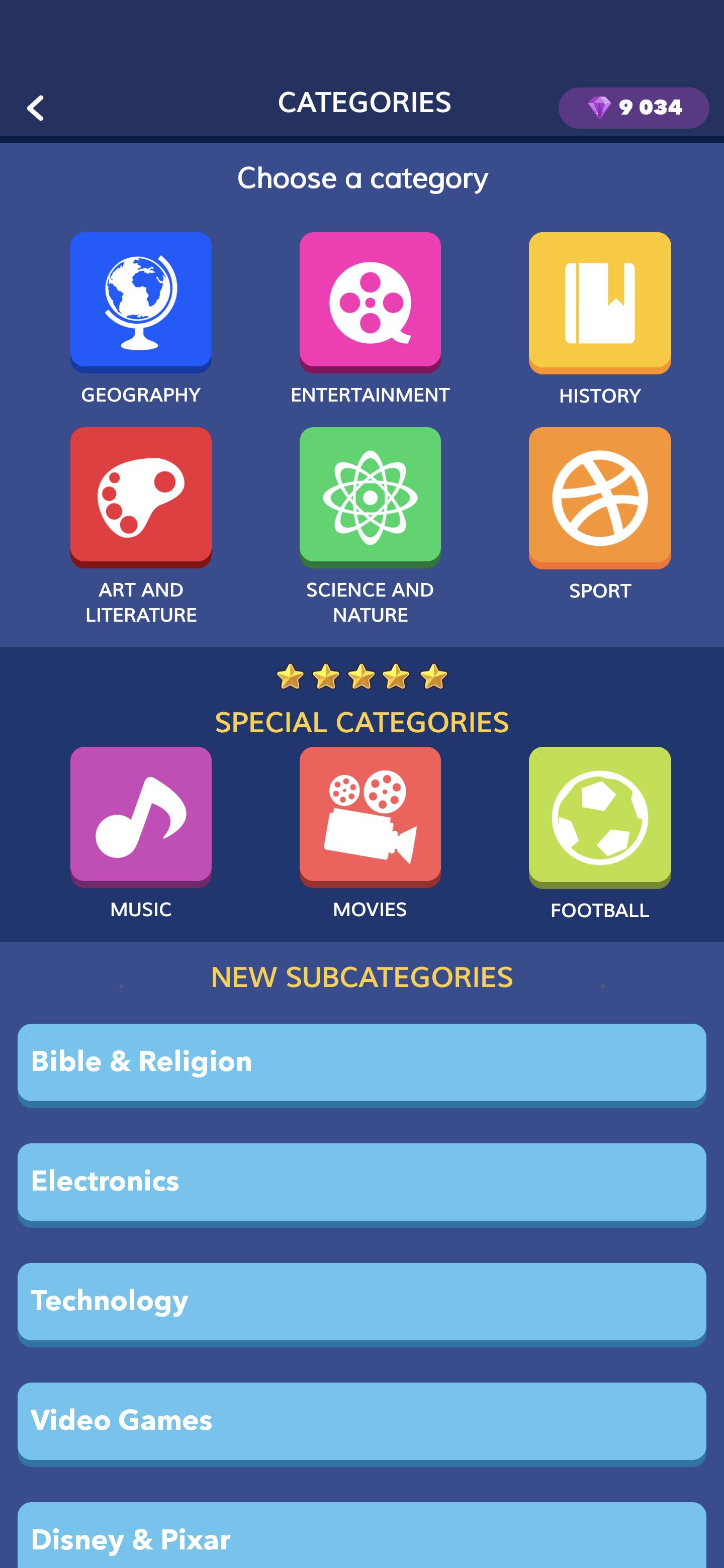The height and width of the screenshot is (1568, 724).
Task: Select the Electronics subcategory
Action: (361, 1182)
